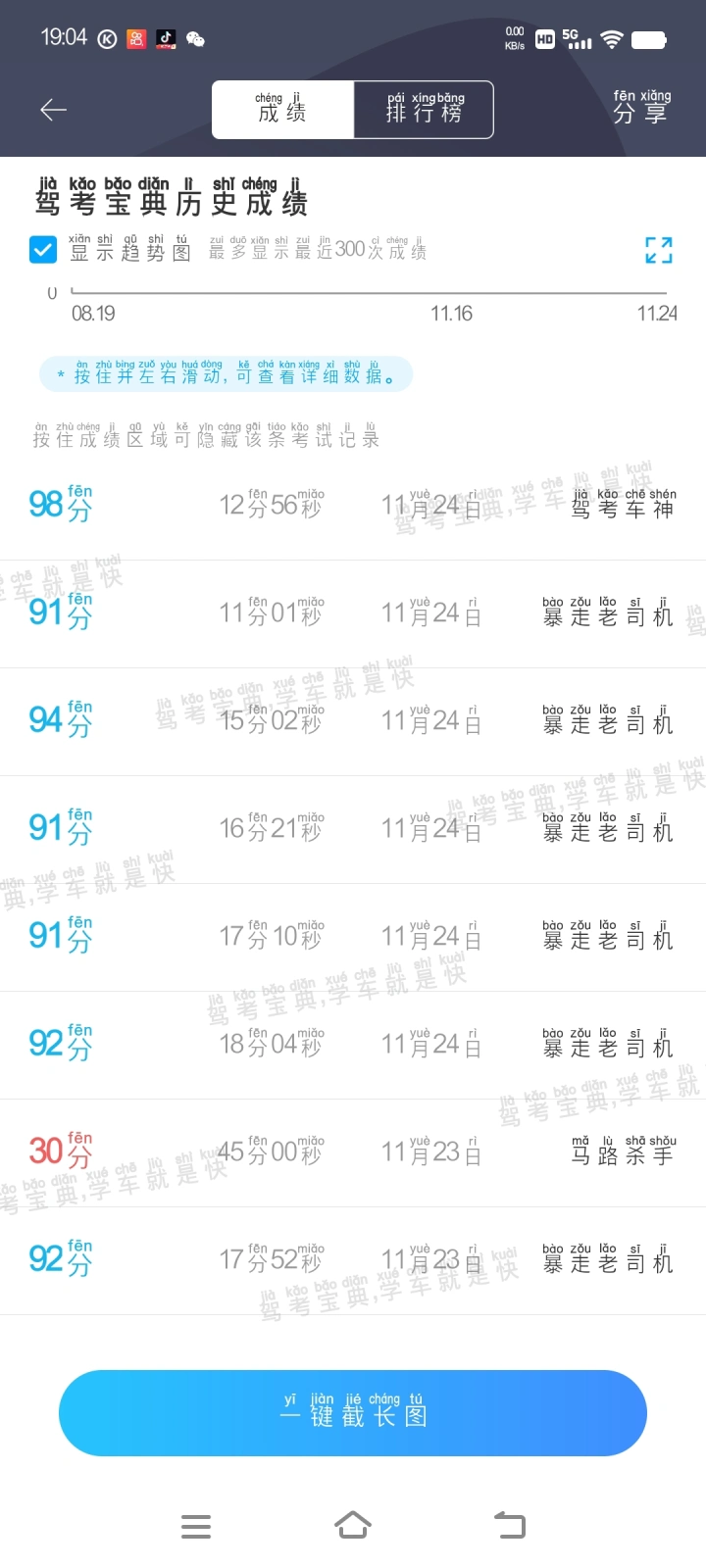This screenshot has height=1568, width=706.
Task: Switch to the 排行榜 tab
Action: (x=424, y=110)
